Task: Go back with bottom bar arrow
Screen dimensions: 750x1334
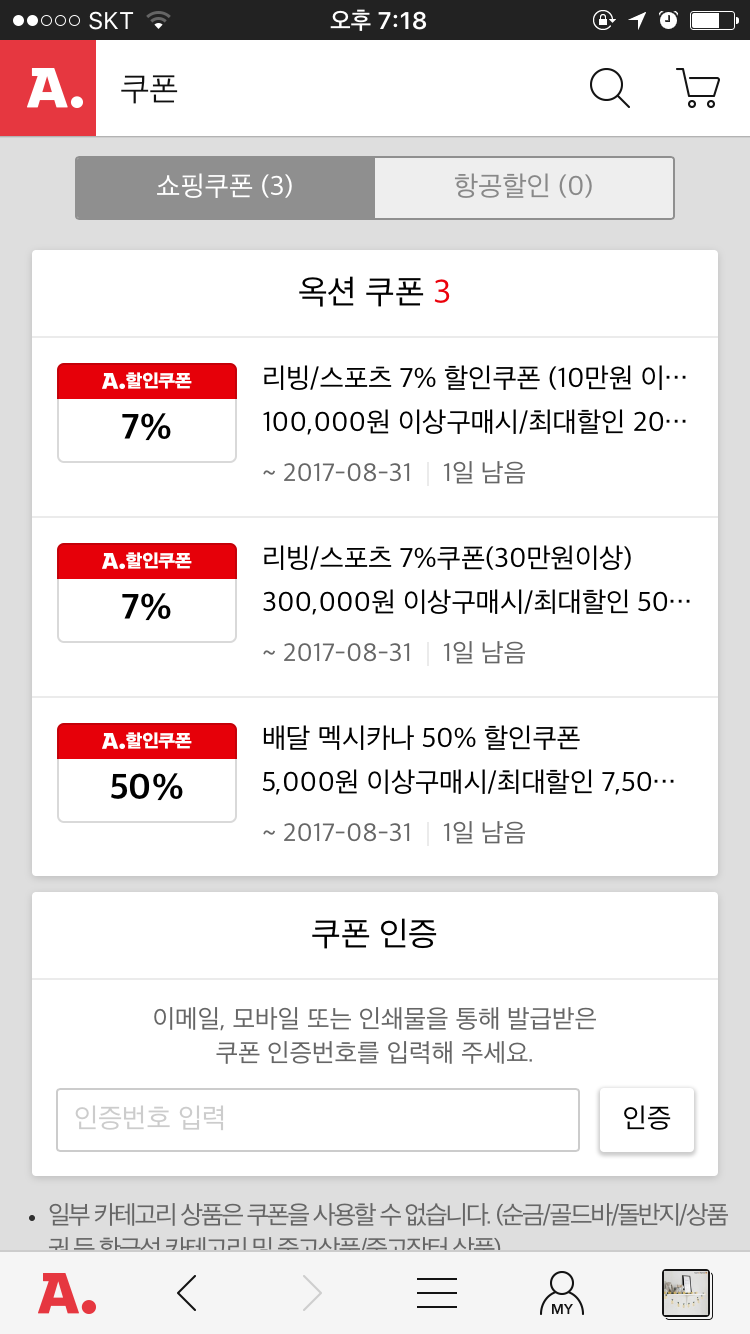Action: click(x=187, y=1293)
